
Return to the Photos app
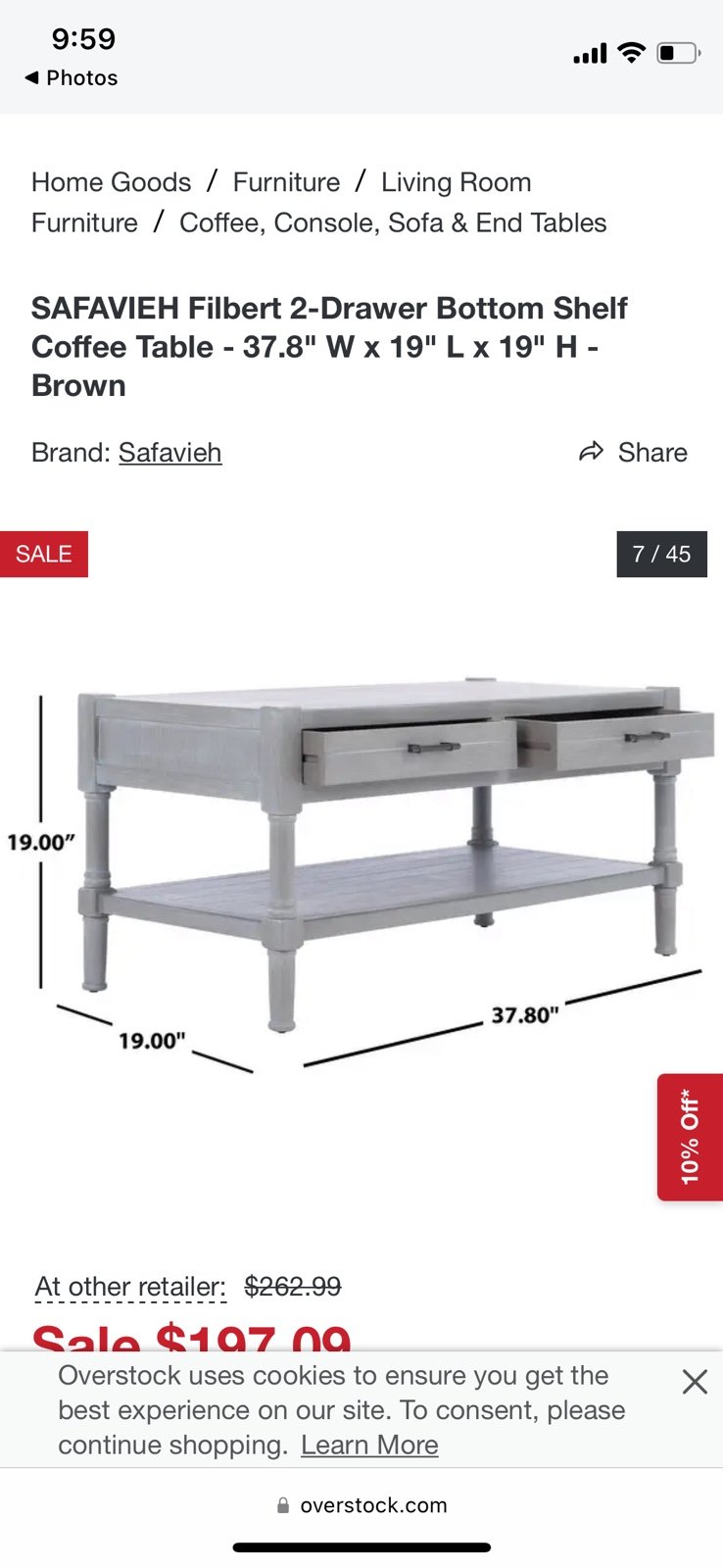coord(72,78)
